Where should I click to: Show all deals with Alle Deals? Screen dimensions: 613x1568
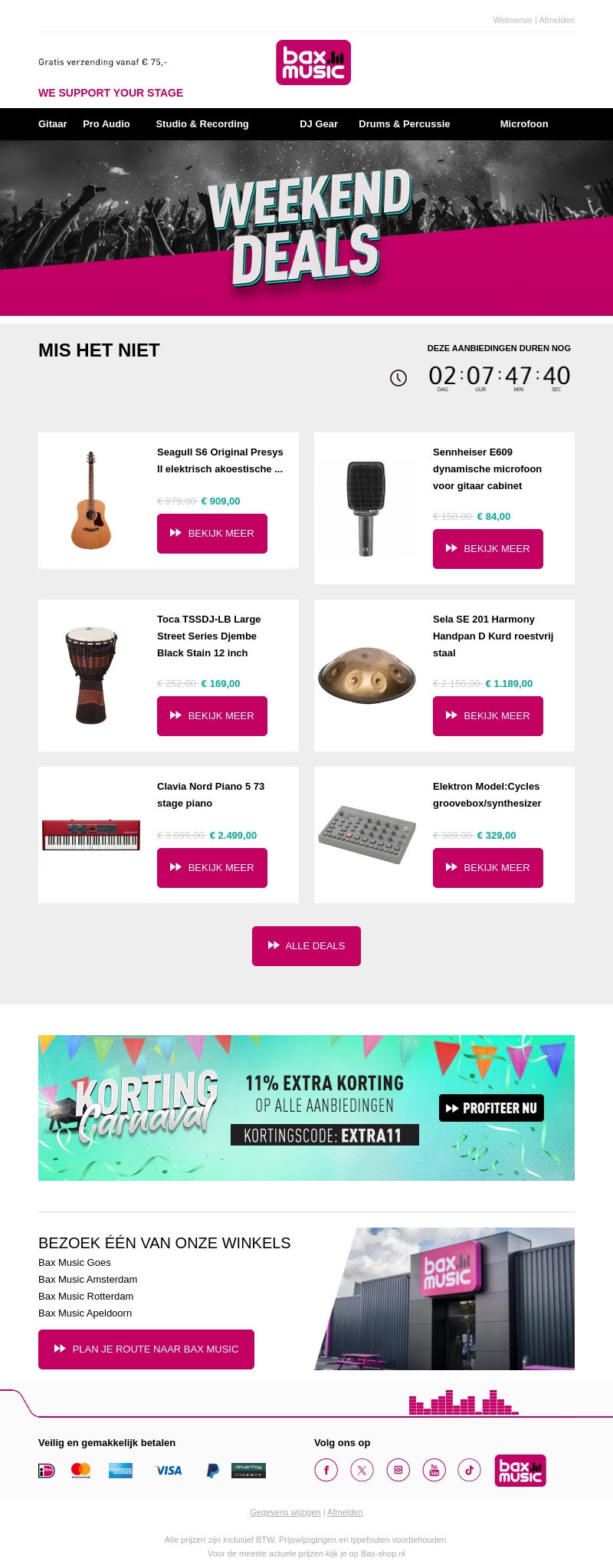pyautogui.click(x=306, y=946)
